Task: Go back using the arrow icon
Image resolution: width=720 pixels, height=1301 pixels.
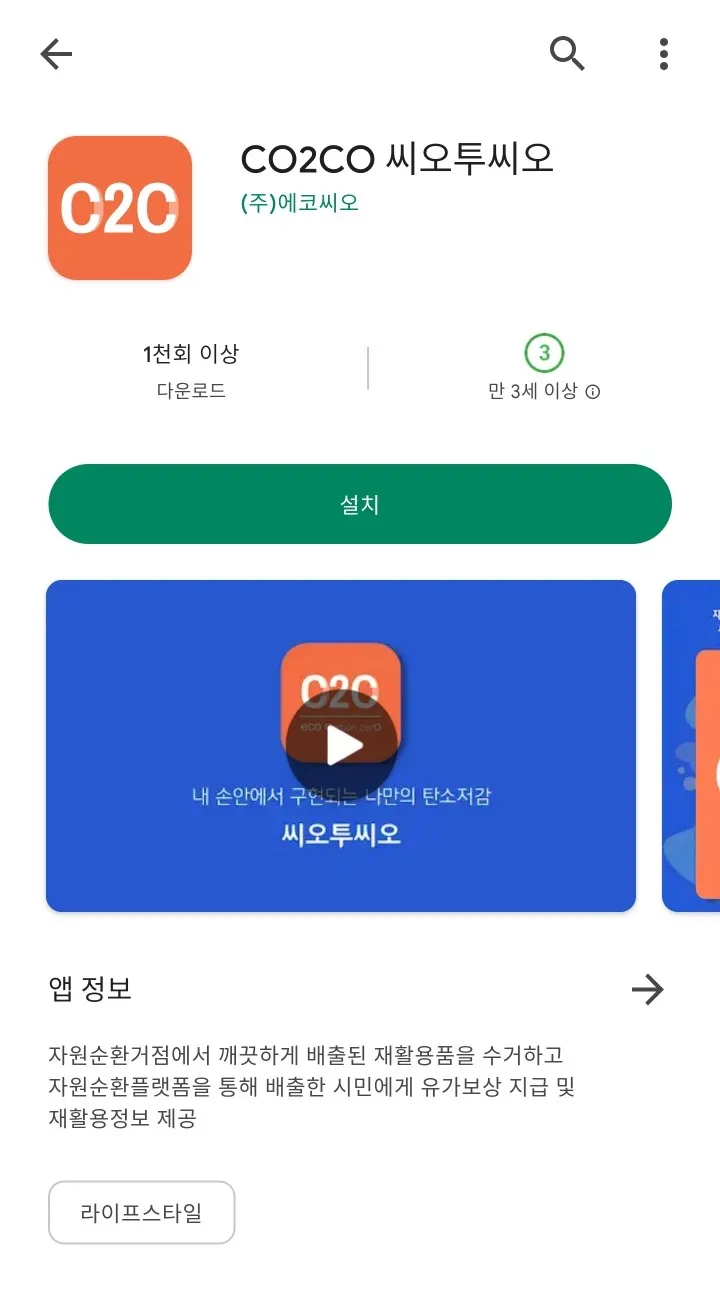Action: coord(56,54)
